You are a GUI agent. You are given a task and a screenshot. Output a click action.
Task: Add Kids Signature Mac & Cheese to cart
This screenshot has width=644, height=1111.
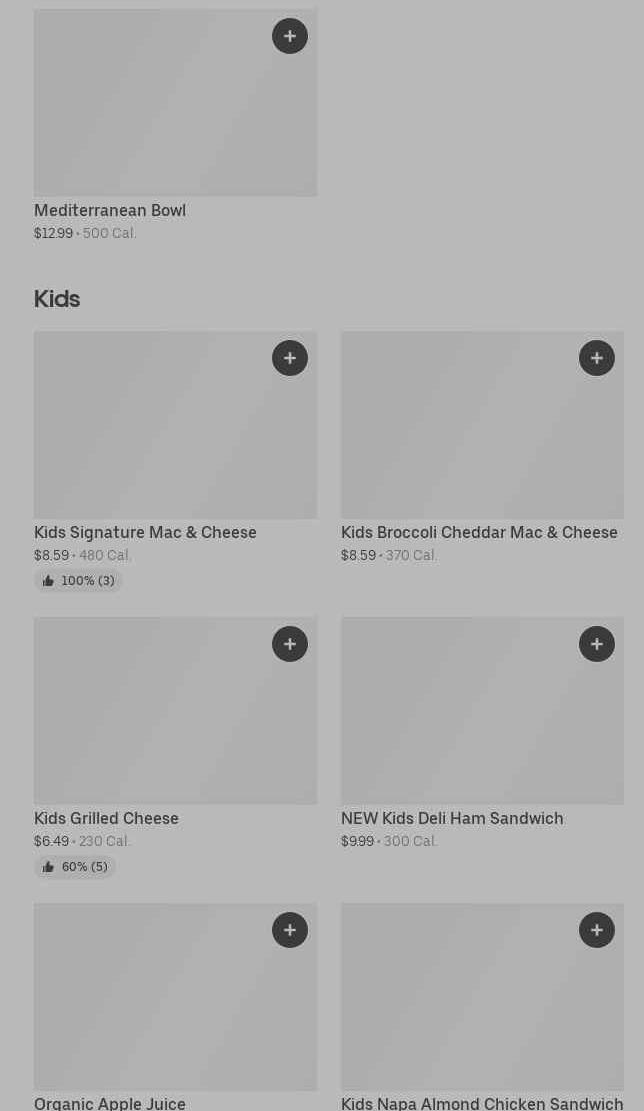[290, 358]
